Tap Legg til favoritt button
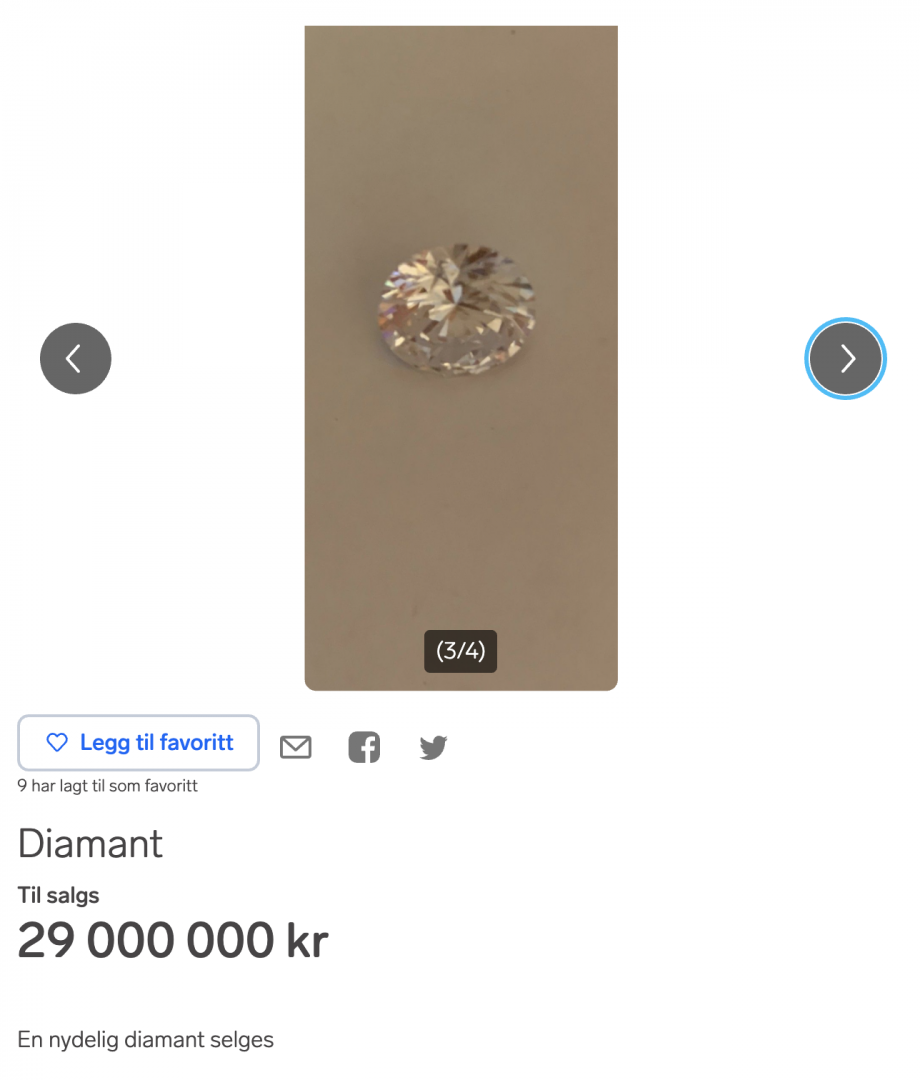The height and width of the screenshot is (1080, 920). point(139,743)
